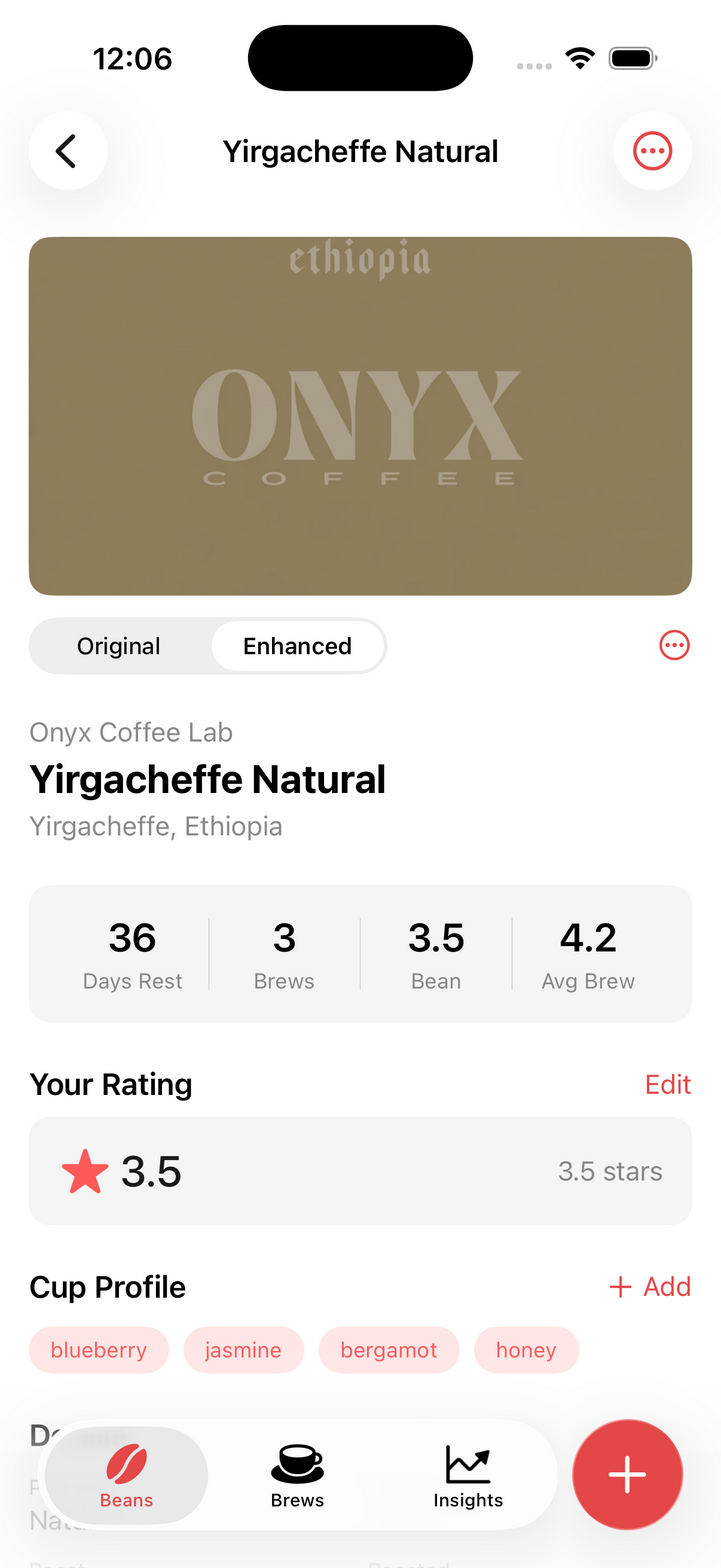Open image options beside Enhanced toggle
The width and height of the screenshot is (721, 1568).
pos(675,645)
